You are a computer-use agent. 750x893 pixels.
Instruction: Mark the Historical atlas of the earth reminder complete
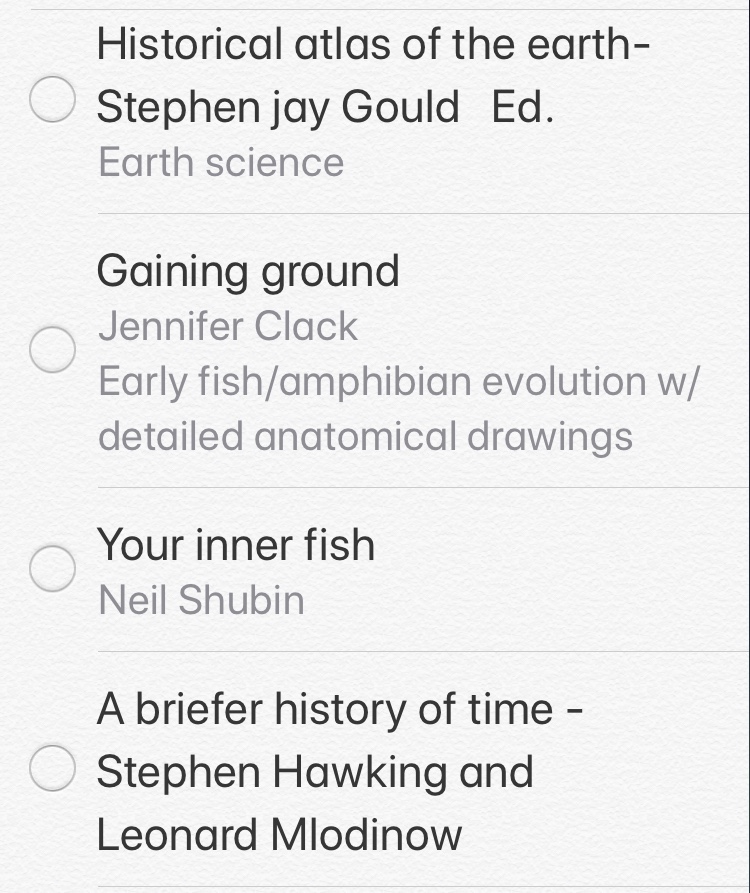click(x=51, y=103)
